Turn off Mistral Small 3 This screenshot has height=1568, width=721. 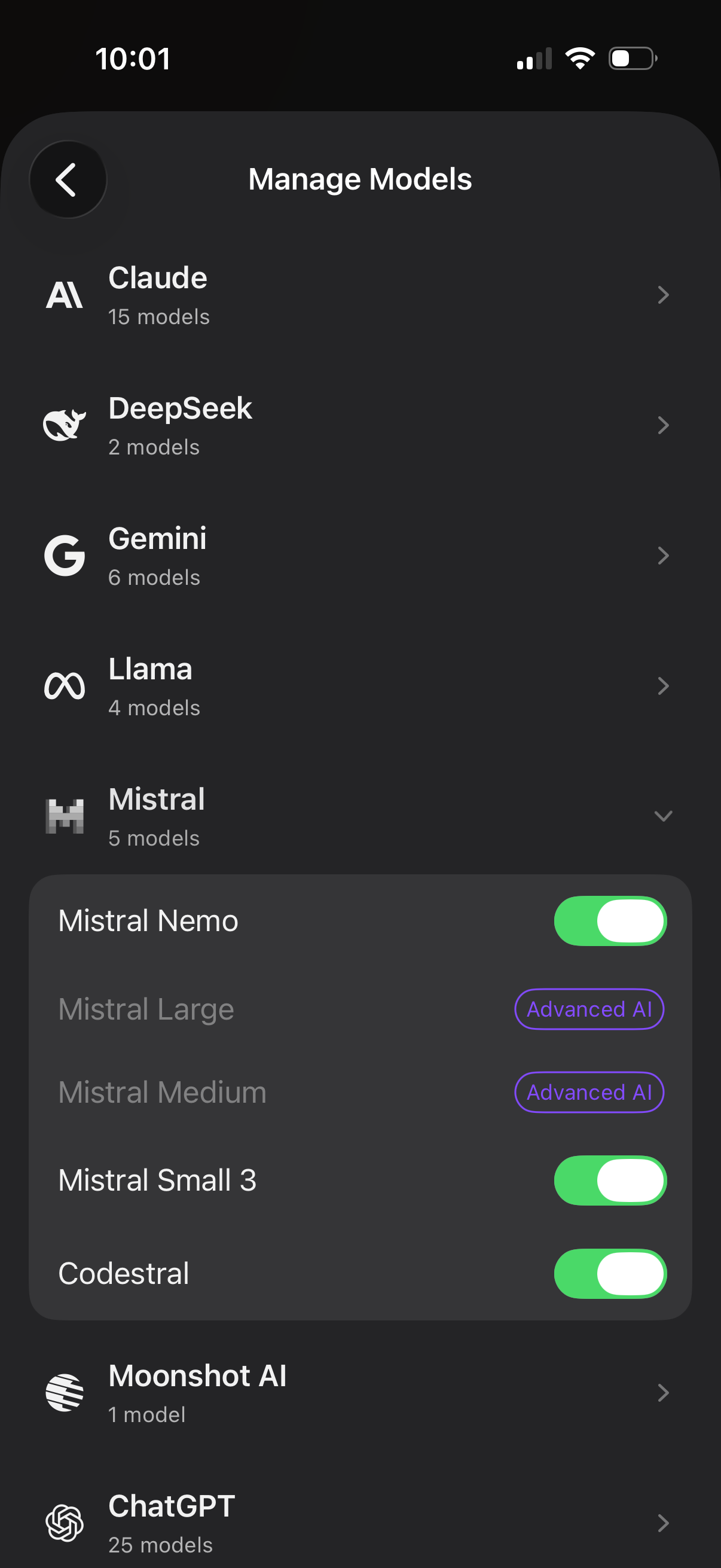click(610, 1180)
